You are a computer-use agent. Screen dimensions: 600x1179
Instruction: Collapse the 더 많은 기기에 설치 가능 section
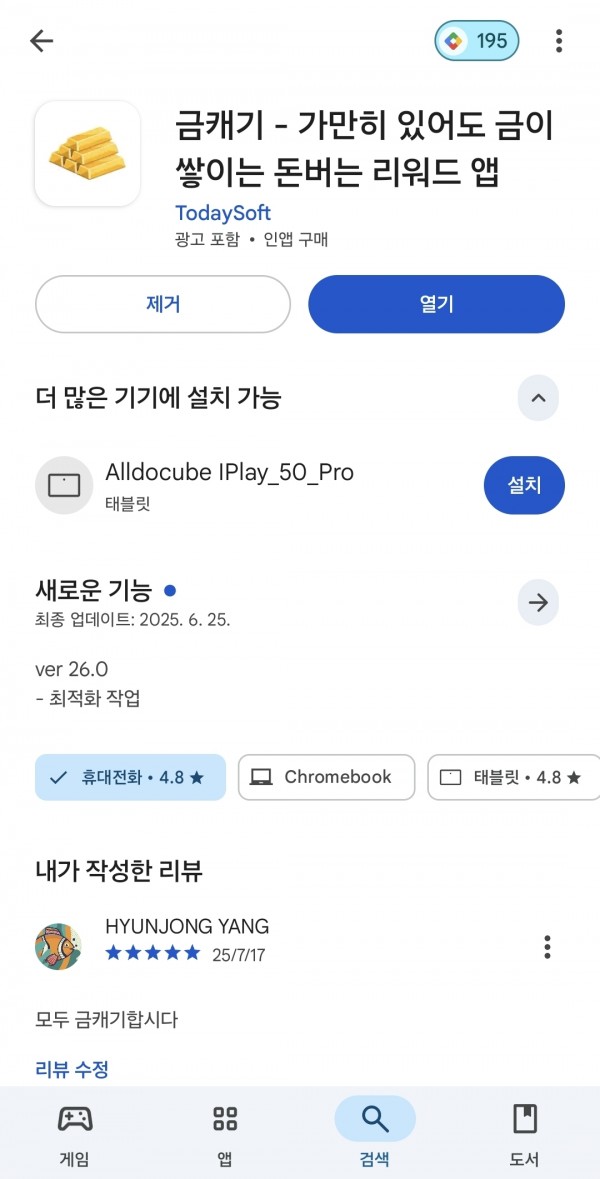click(538, 399)
